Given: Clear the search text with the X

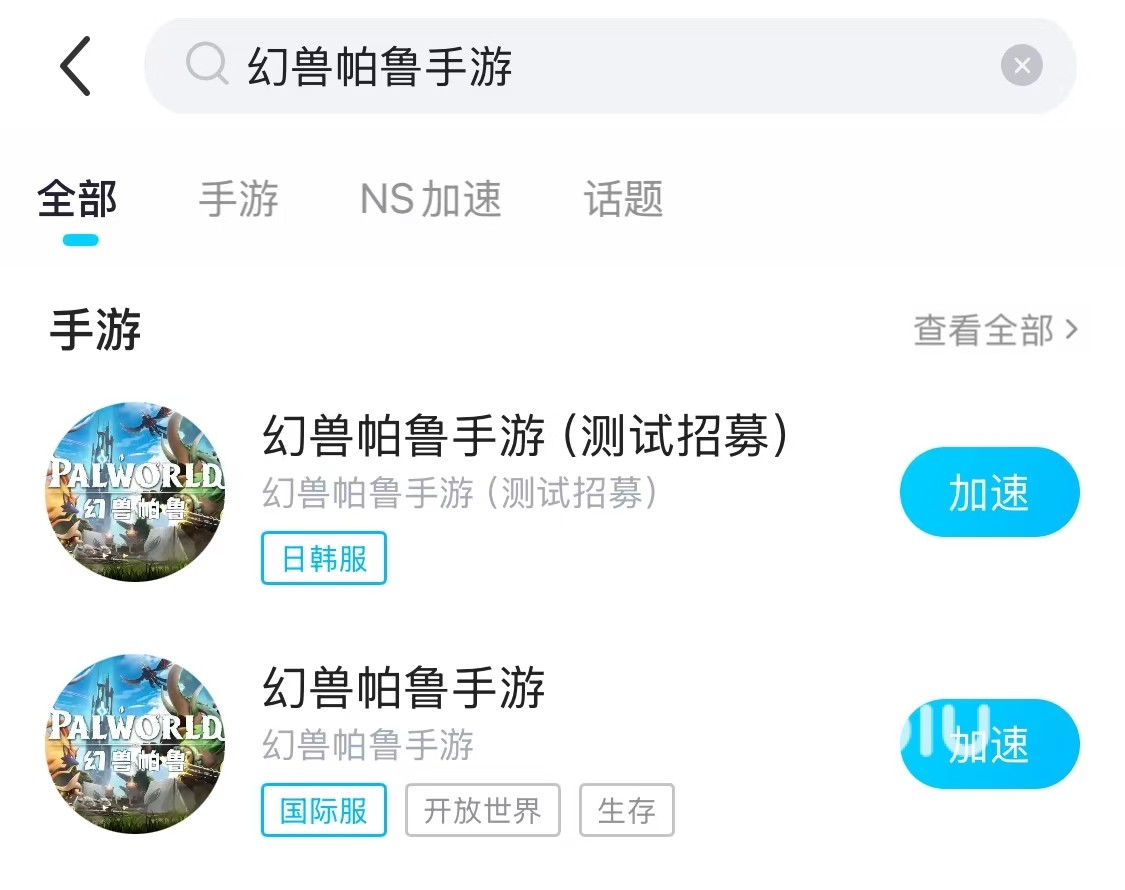Looking at the screenshot, I should click(1021, 66).
